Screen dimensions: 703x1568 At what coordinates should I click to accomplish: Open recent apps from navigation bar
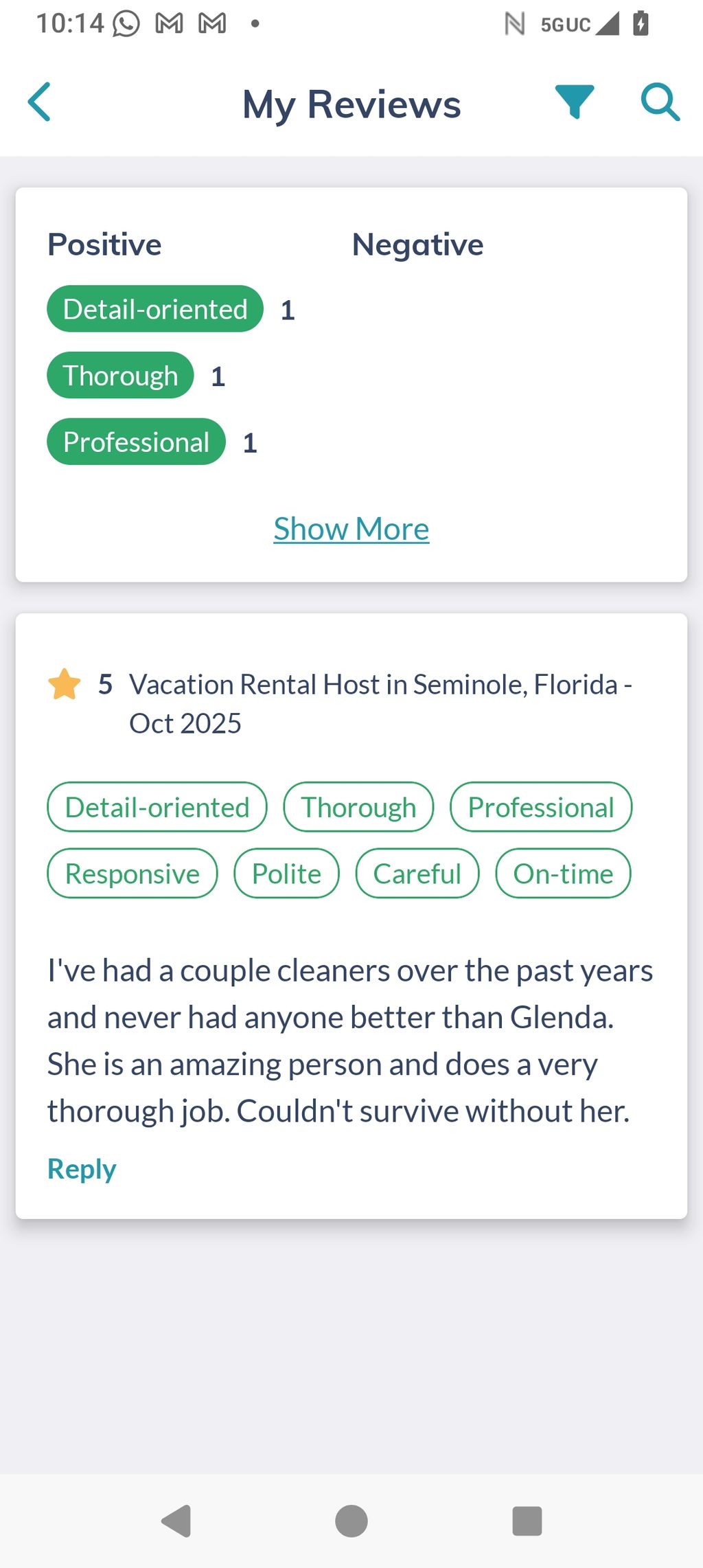coord(527,1521)
